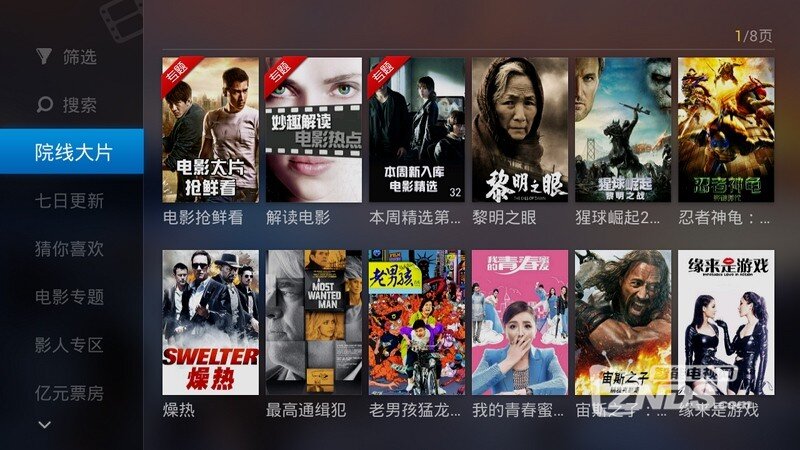Open the movie 猩球崛起2

click(x=623, y=130)
